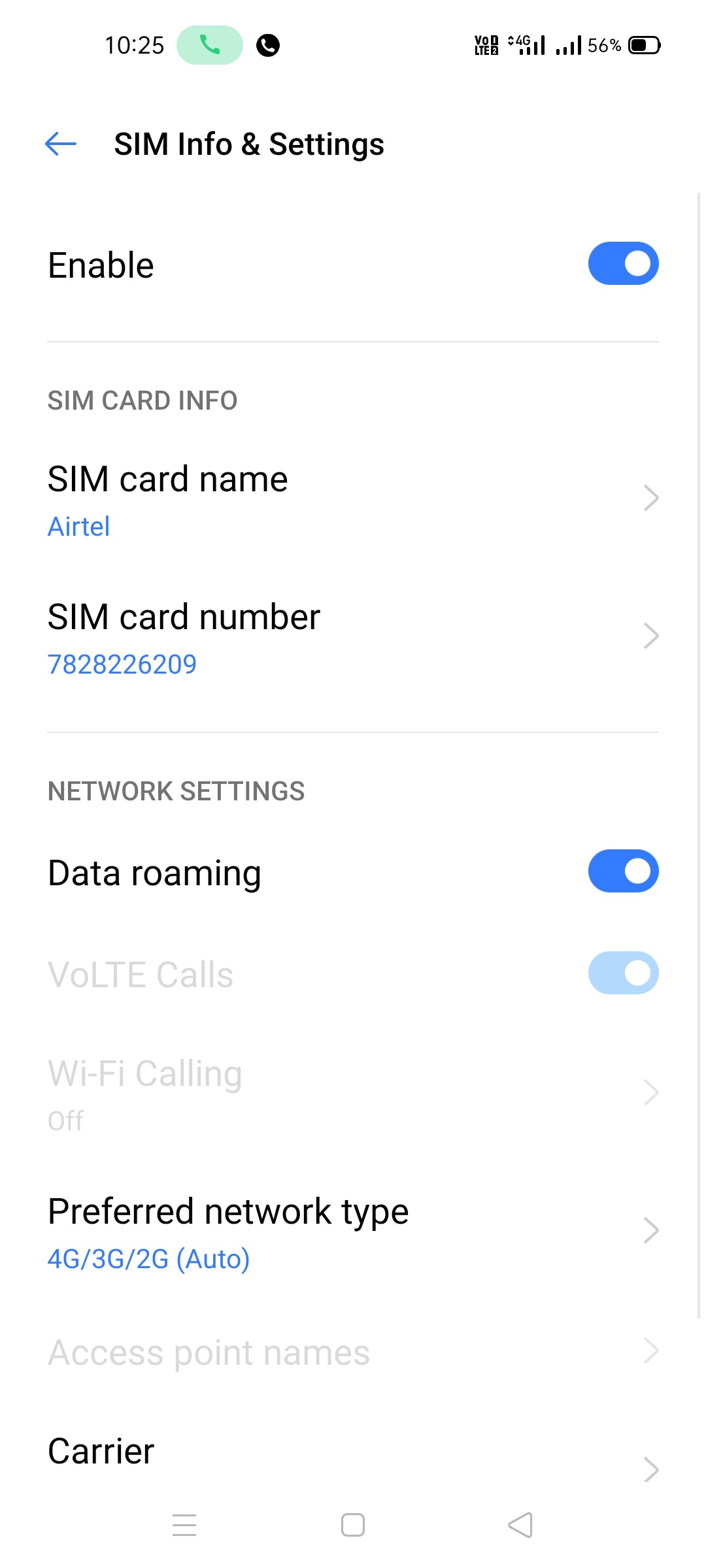Open Access point names
The image size is (706, 1568).
tap(353, 1352)
